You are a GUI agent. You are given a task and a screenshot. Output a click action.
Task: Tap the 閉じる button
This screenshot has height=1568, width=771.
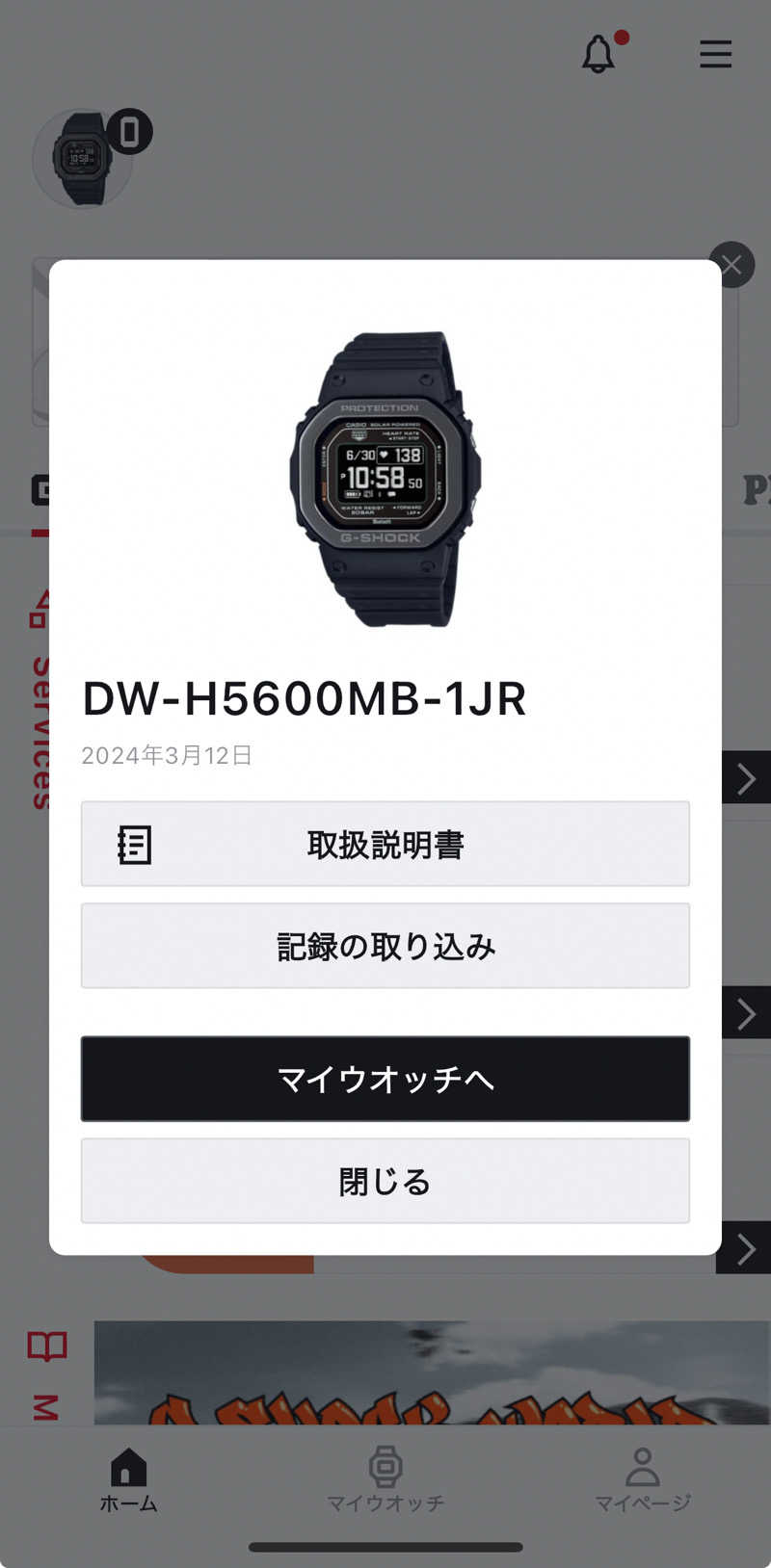coord(385,1181)
